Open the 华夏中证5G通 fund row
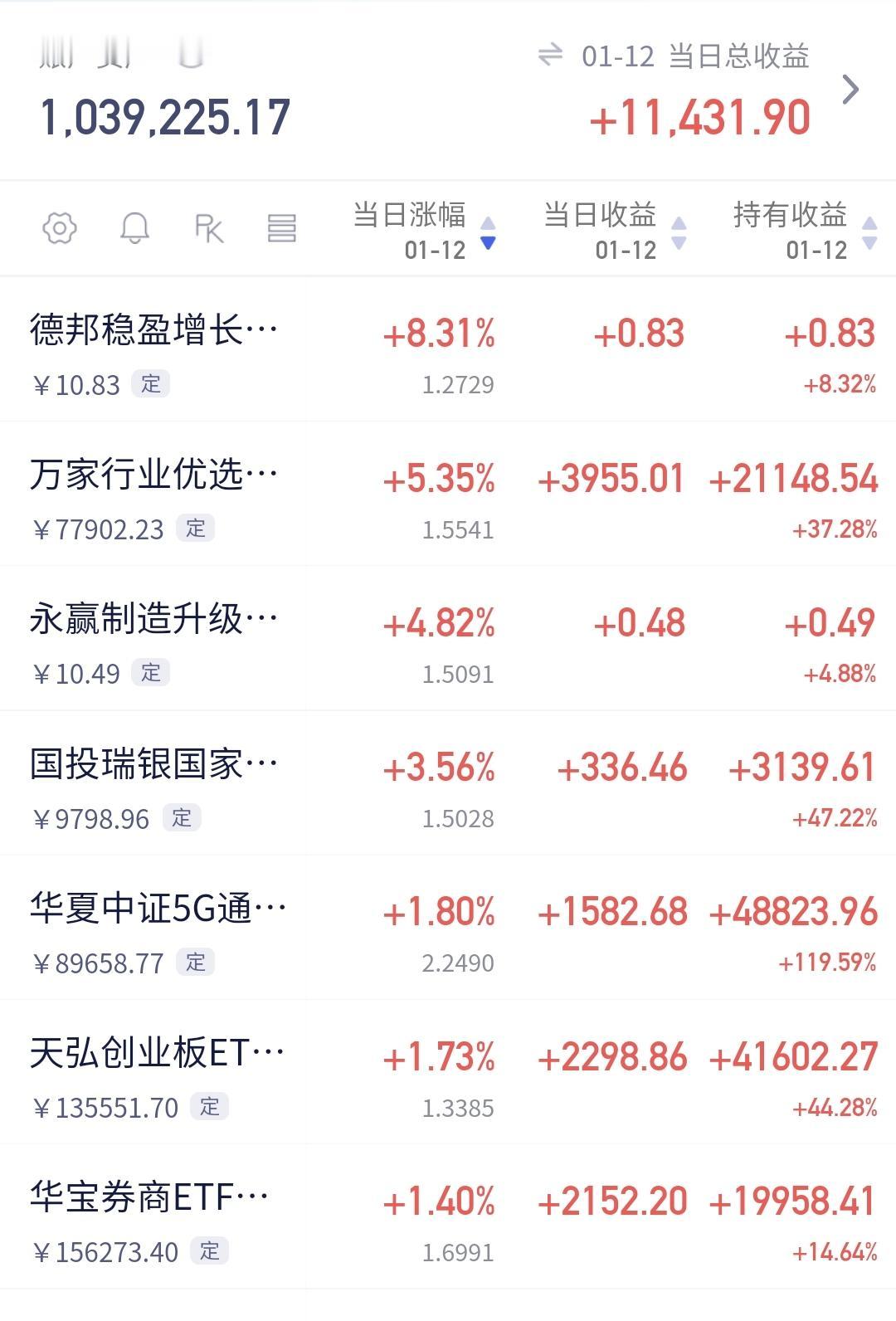This screenshot has height=1321, width=896. click(x=448, y=927)
